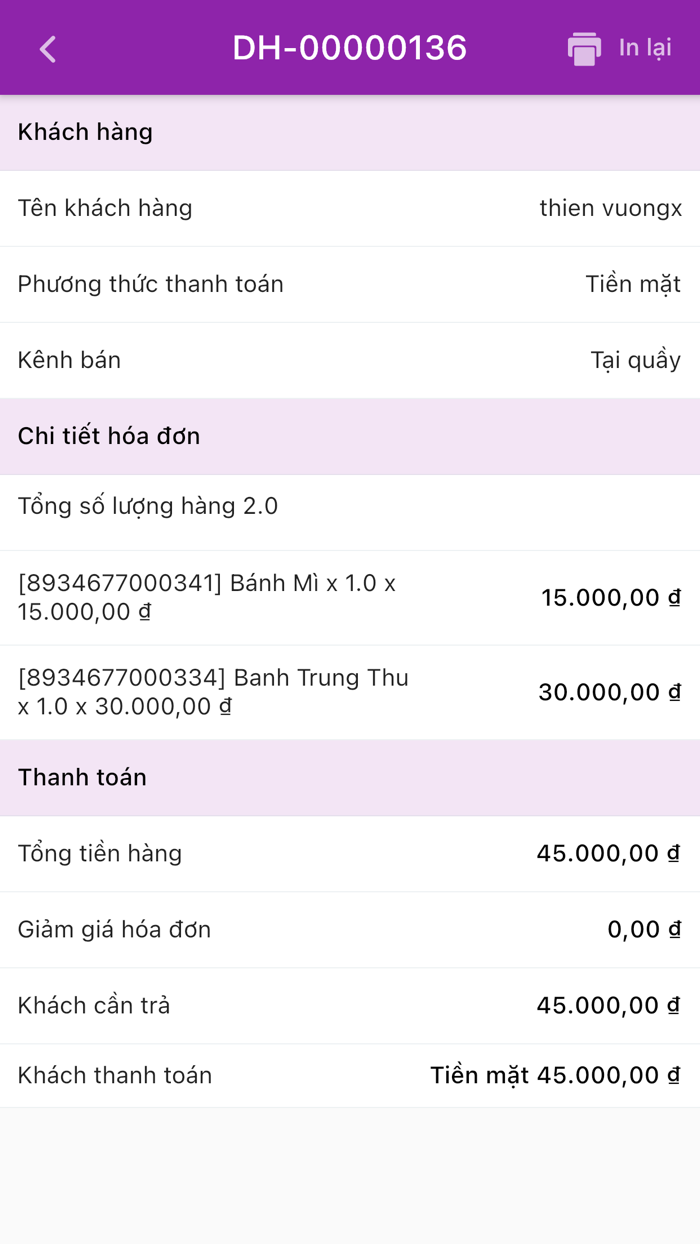Viewport: 700px width, 1244px height.
Task: Reprint the invoice with In lại
Action: (x=619, y=48)
